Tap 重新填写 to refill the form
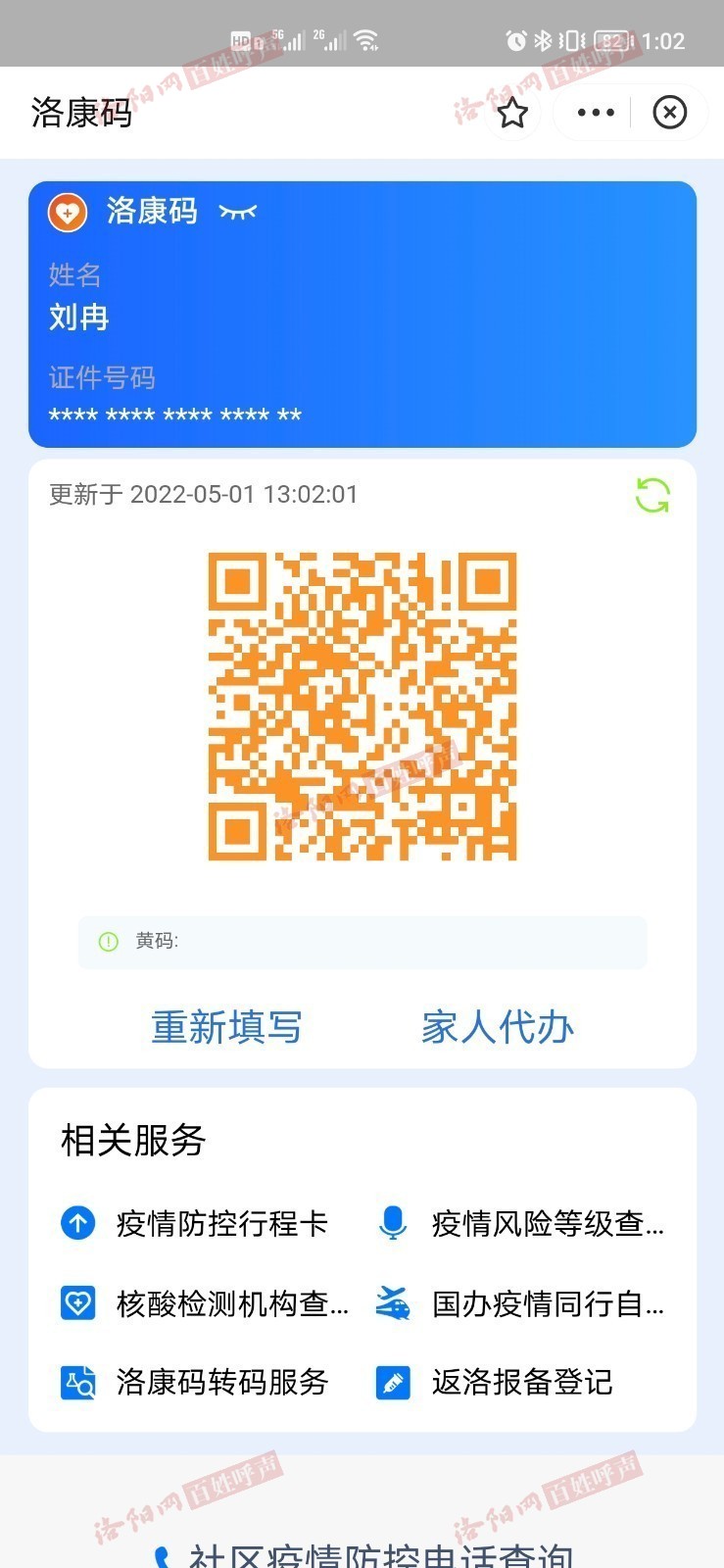The image size is (724, 1568). [x=226, y=1027]
